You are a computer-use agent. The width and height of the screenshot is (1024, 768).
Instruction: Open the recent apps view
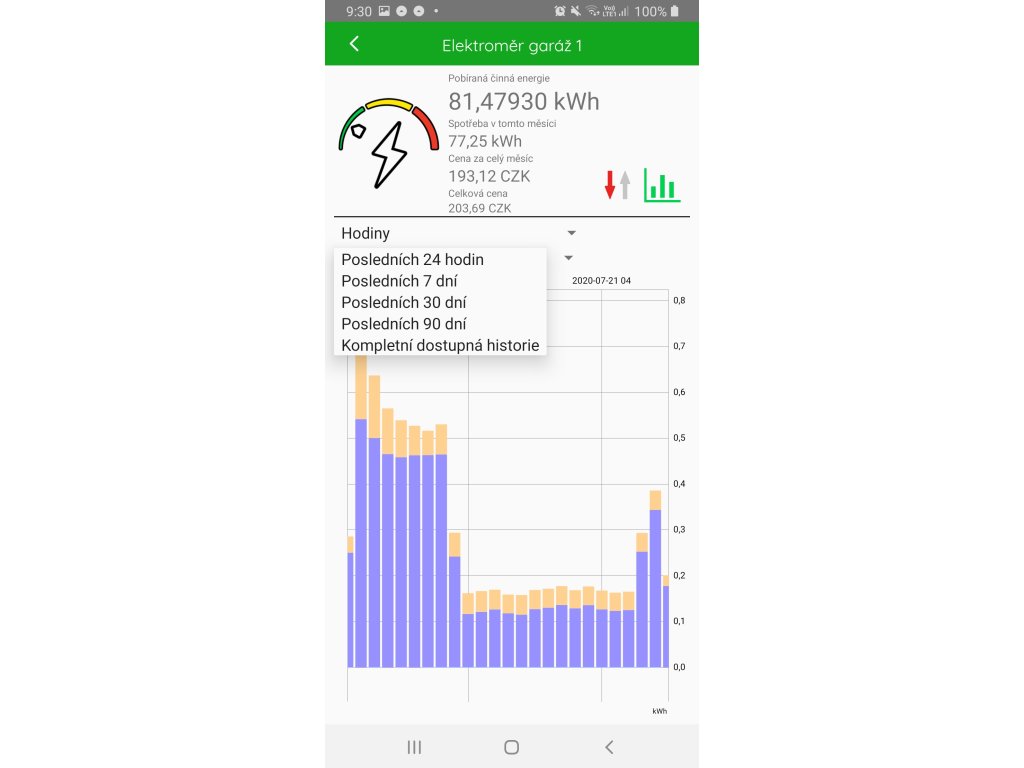point(414,747)
